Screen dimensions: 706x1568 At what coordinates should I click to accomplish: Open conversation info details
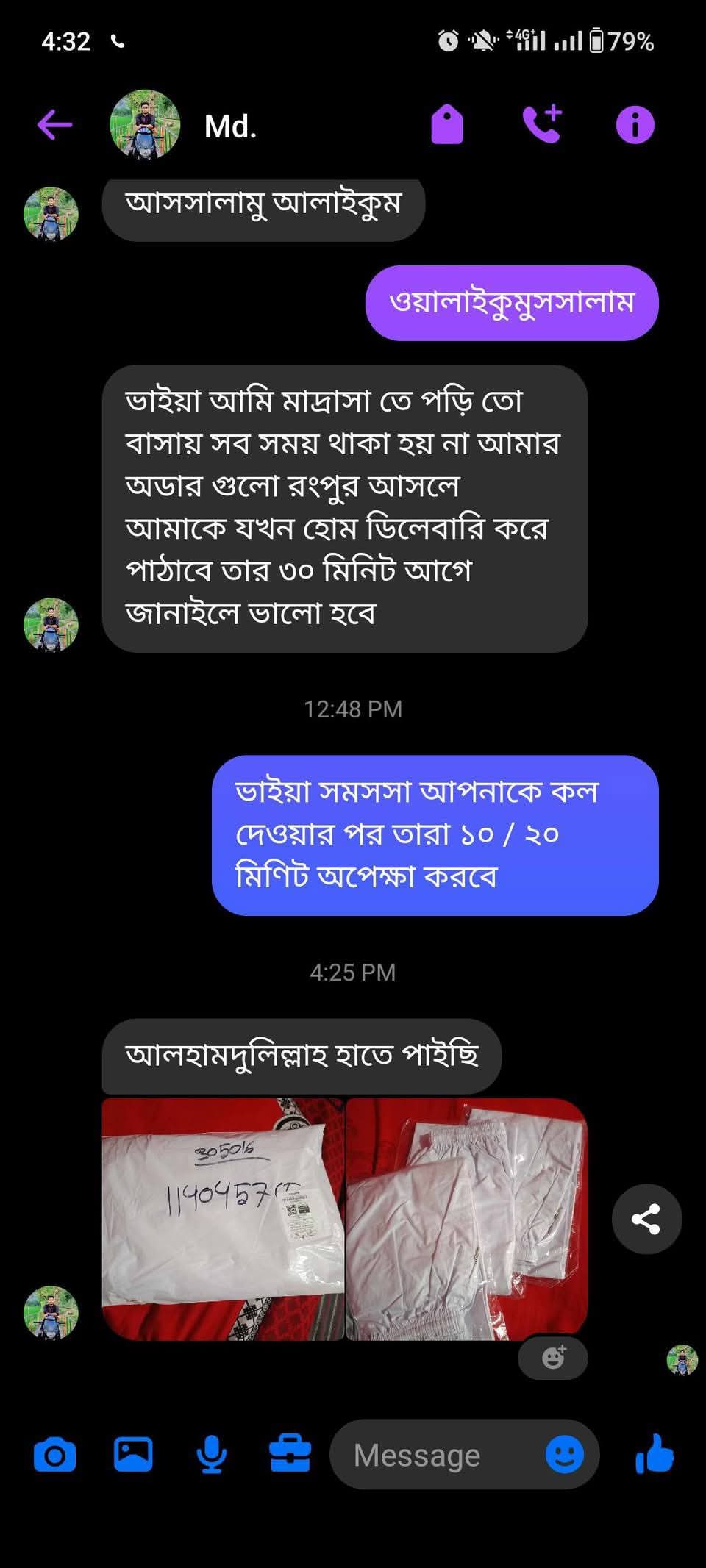(x=635, y=124)
